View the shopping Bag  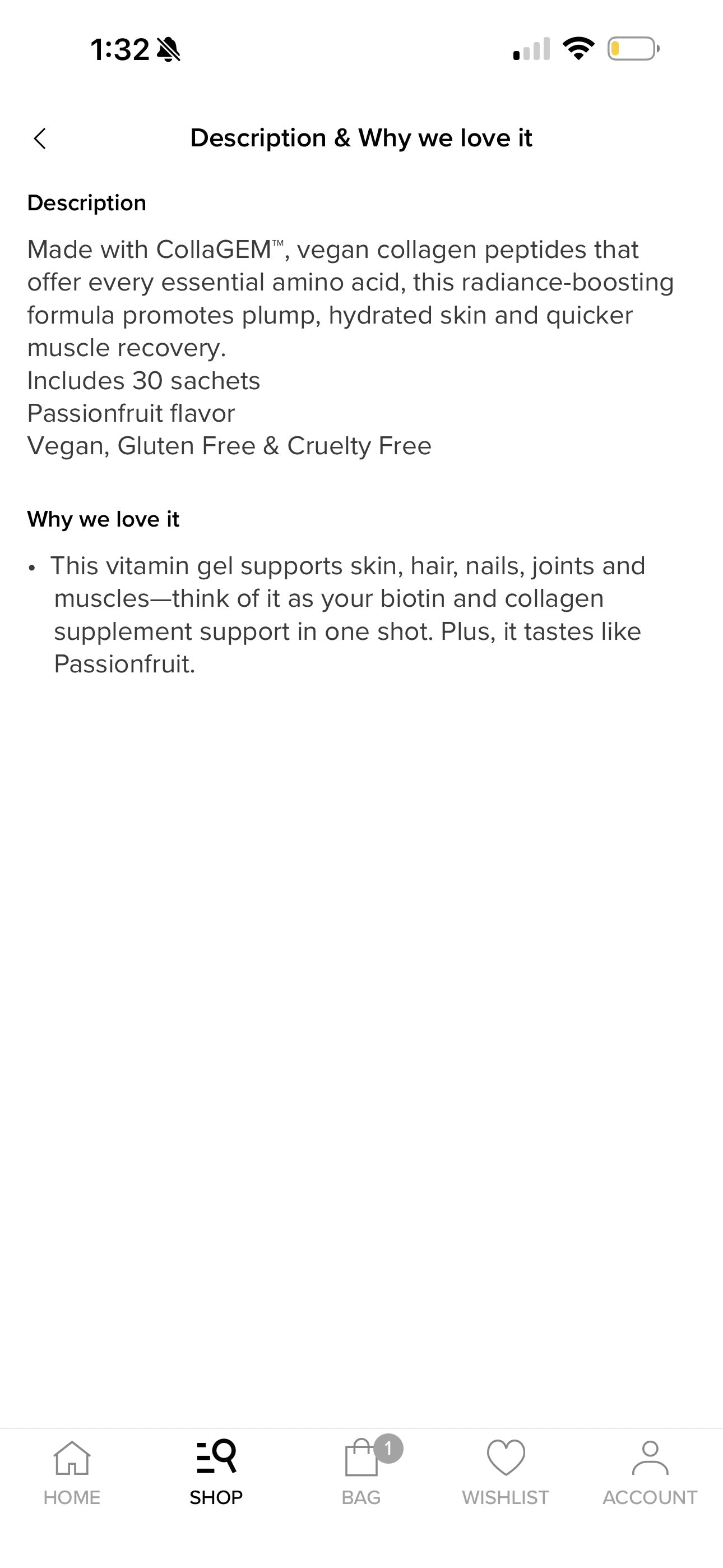(361, 1473)
